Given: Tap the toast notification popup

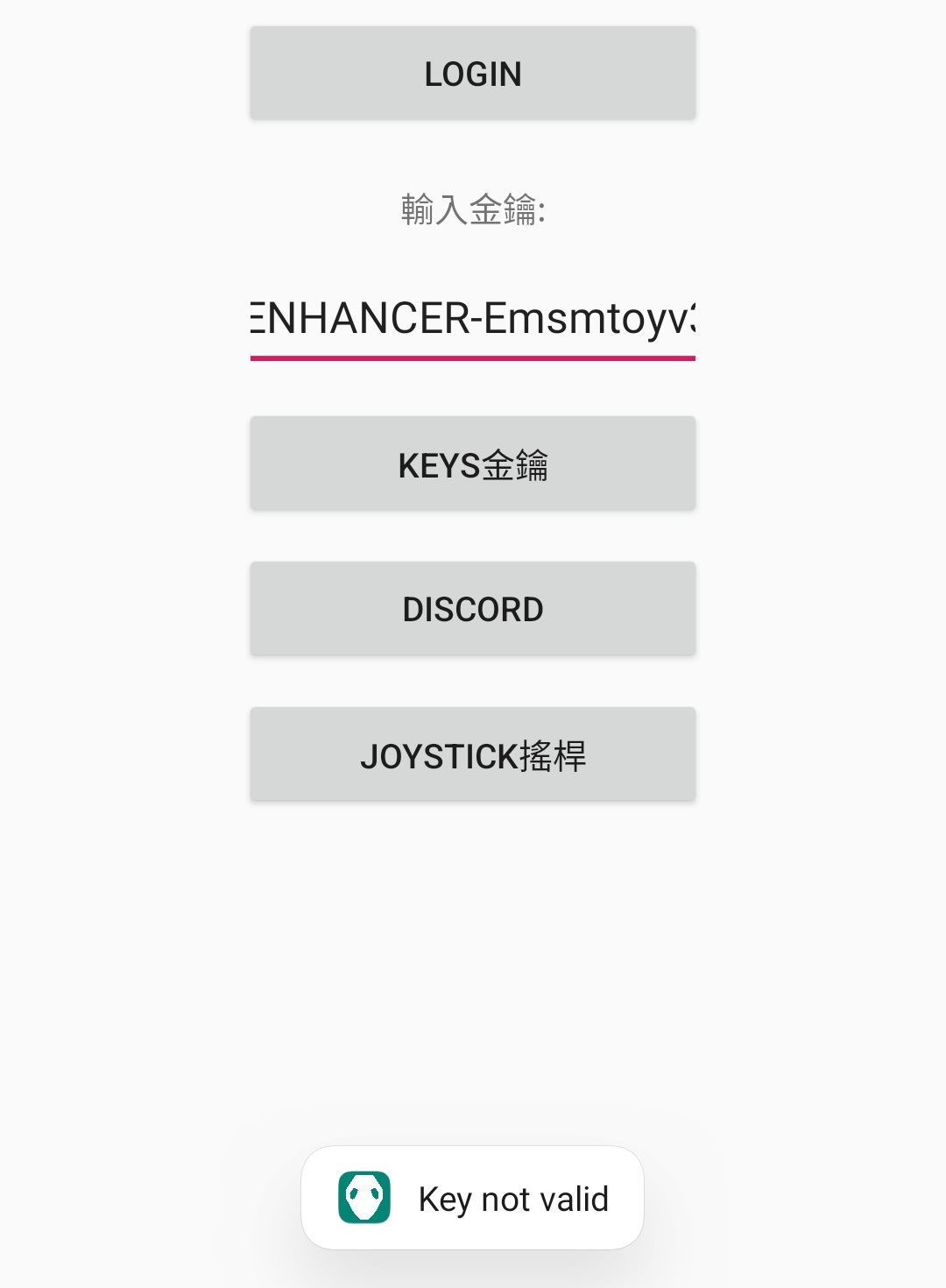Looking at the screenshot, I should pyautogui.click(x=472, y=1197).
